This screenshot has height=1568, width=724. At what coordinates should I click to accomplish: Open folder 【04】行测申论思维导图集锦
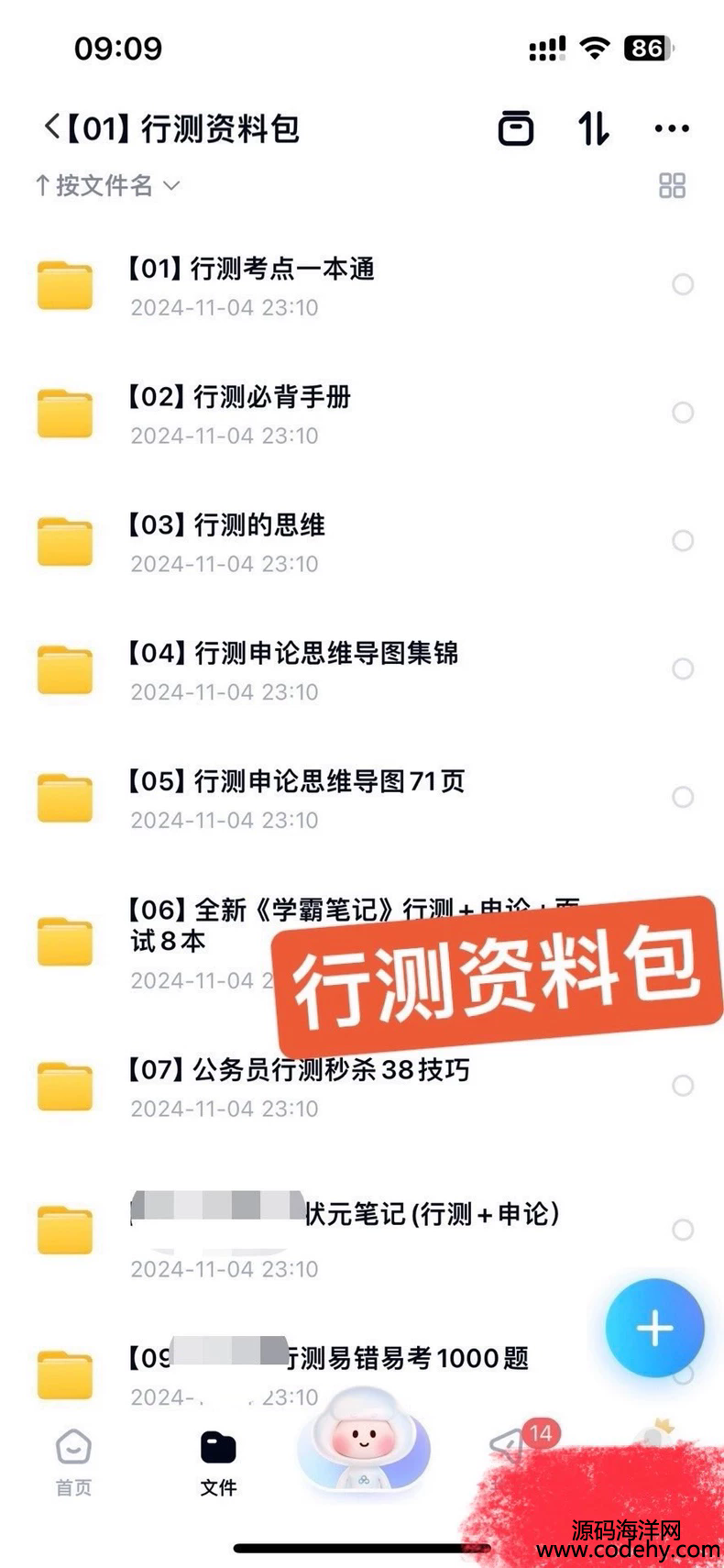tap(293, 654)
